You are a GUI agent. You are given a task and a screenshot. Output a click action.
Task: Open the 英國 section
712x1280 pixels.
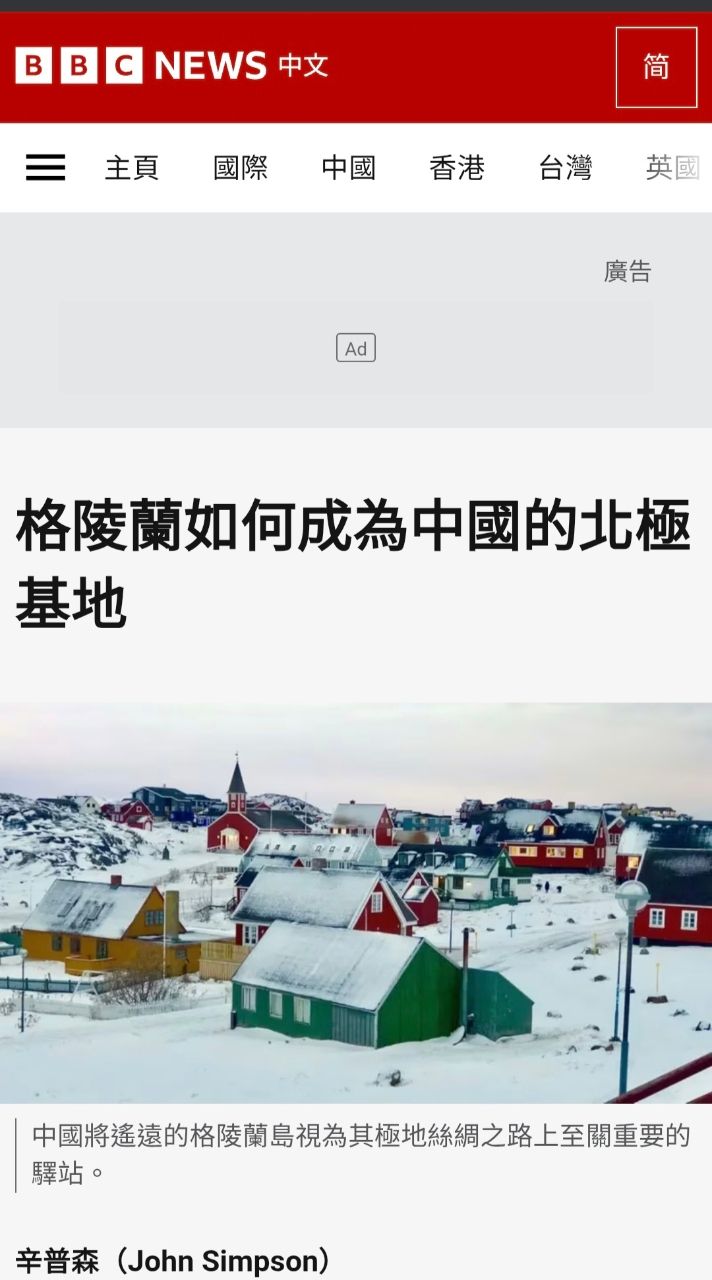point(672,167)
